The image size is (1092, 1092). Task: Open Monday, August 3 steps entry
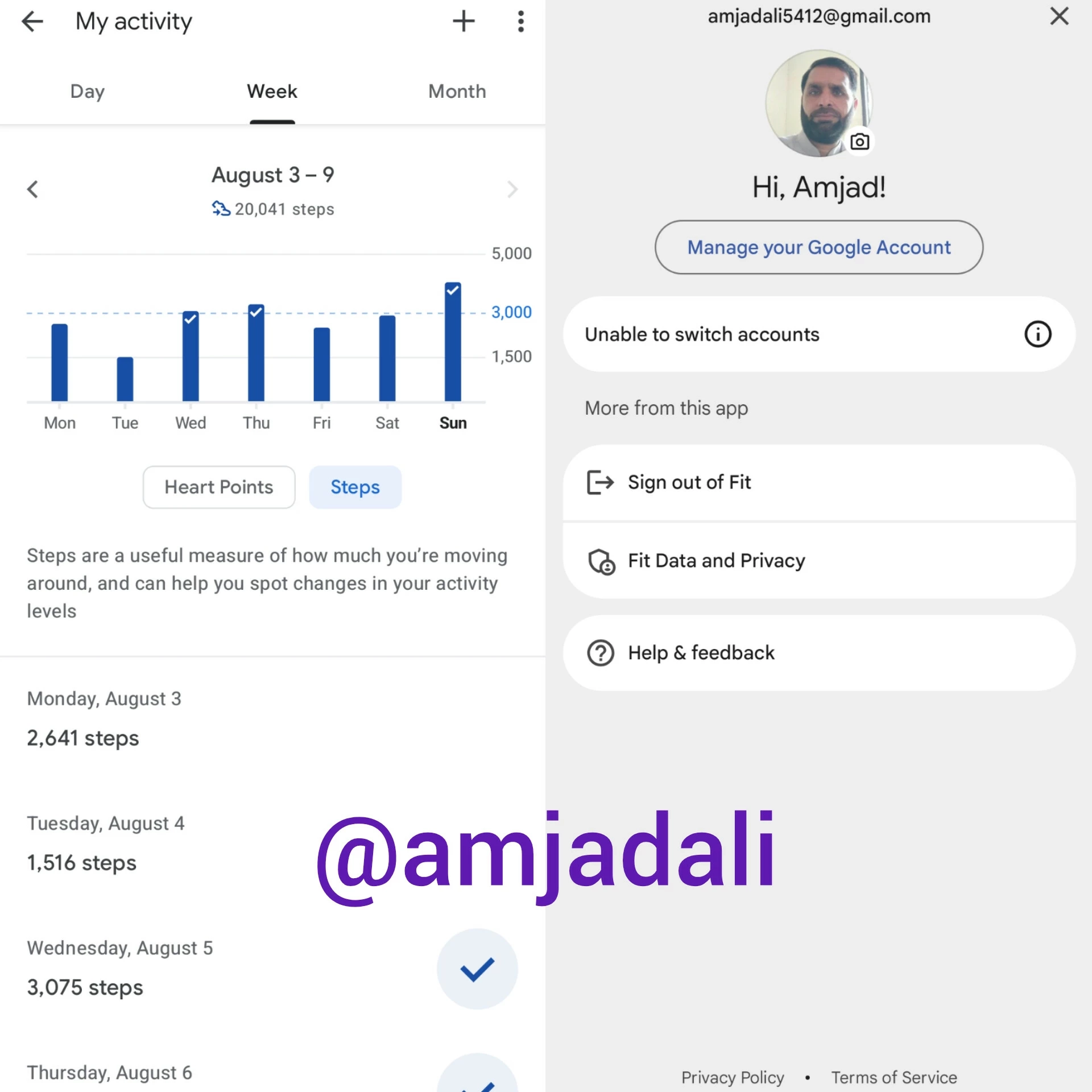tap(272, 719)
